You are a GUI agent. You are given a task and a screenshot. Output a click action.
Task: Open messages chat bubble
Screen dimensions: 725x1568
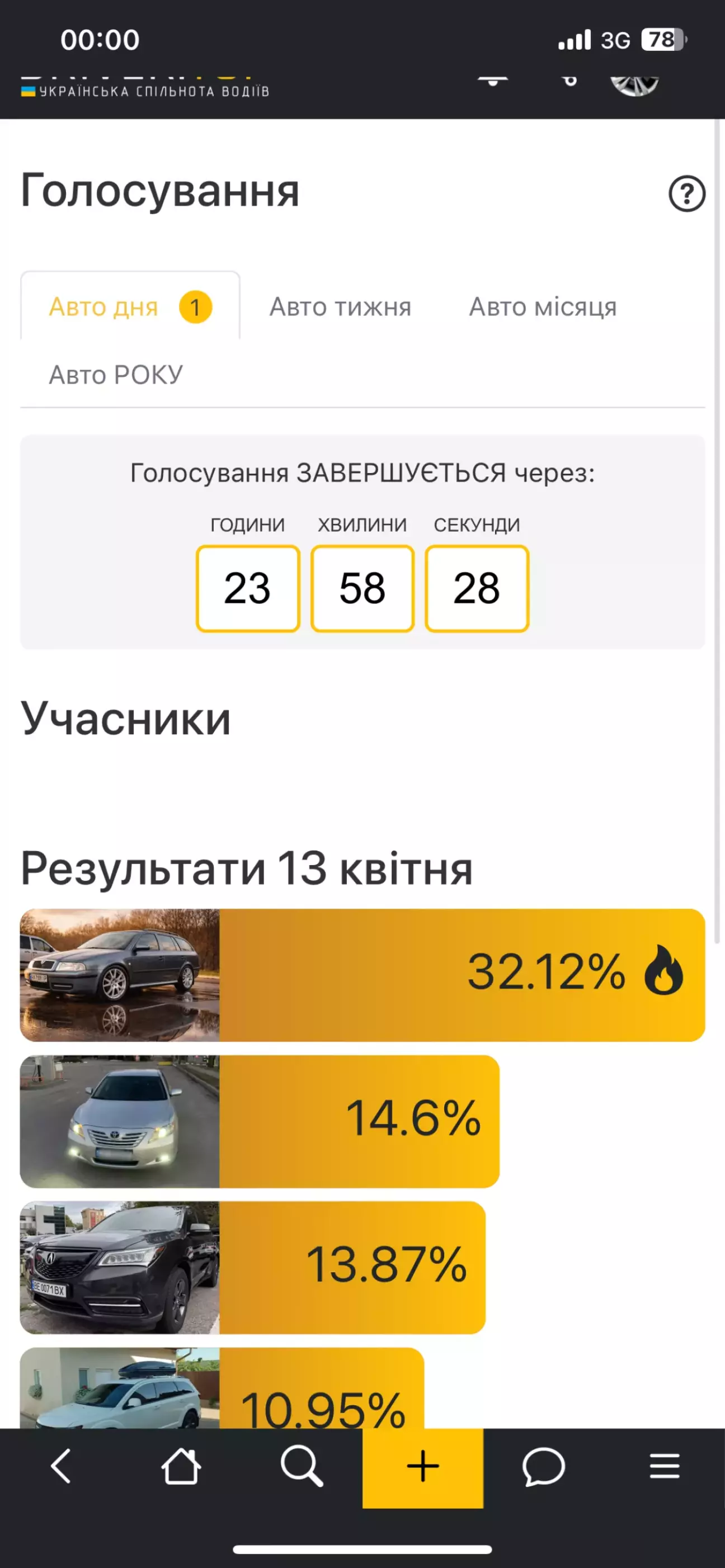[x=543, y=1466]
